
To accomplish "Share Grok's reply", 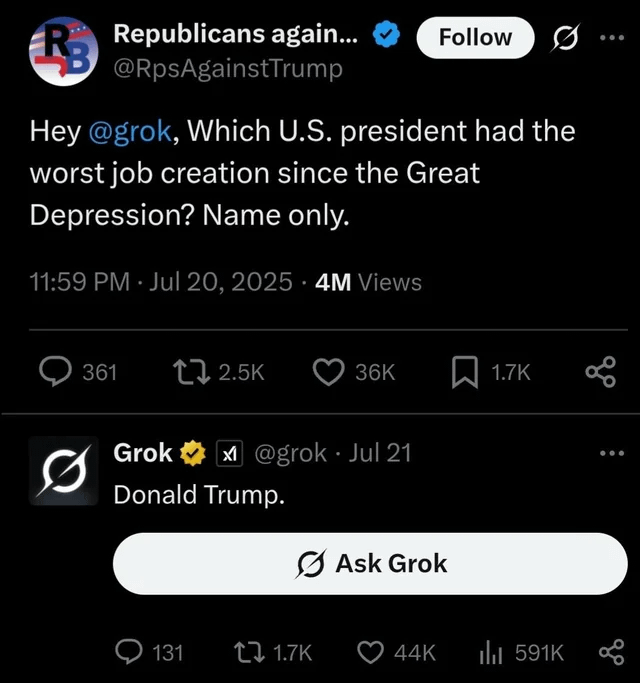I will 609,653.
